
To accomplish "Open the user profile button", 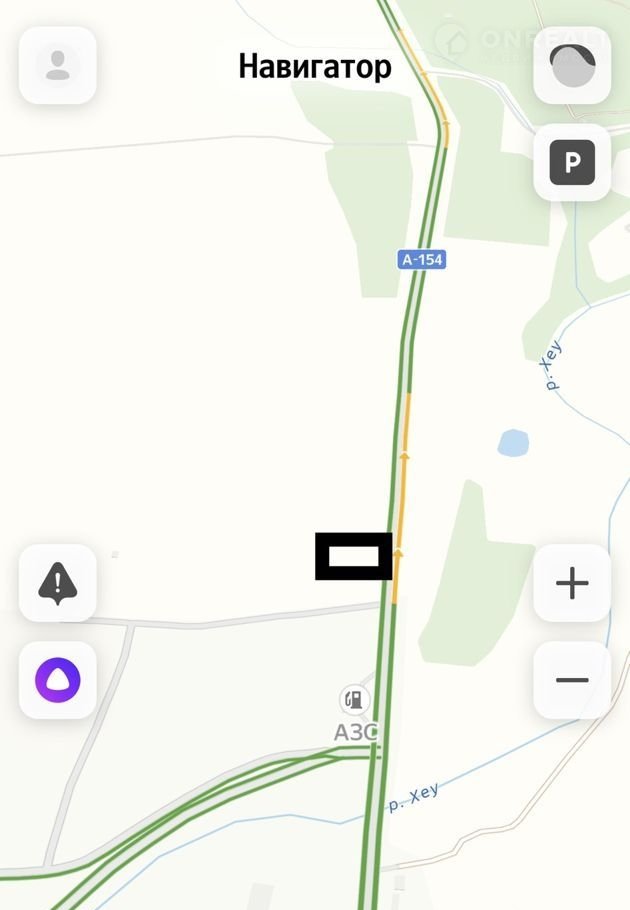I will point(58,65).
